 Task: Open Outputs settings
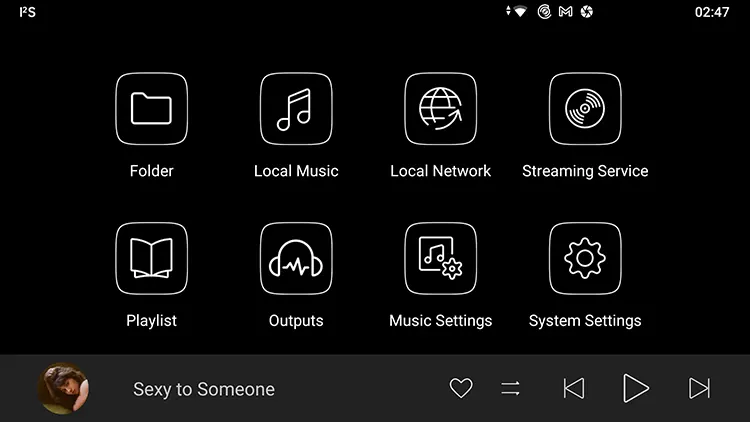pyautogui.click(x=296, y=258)
